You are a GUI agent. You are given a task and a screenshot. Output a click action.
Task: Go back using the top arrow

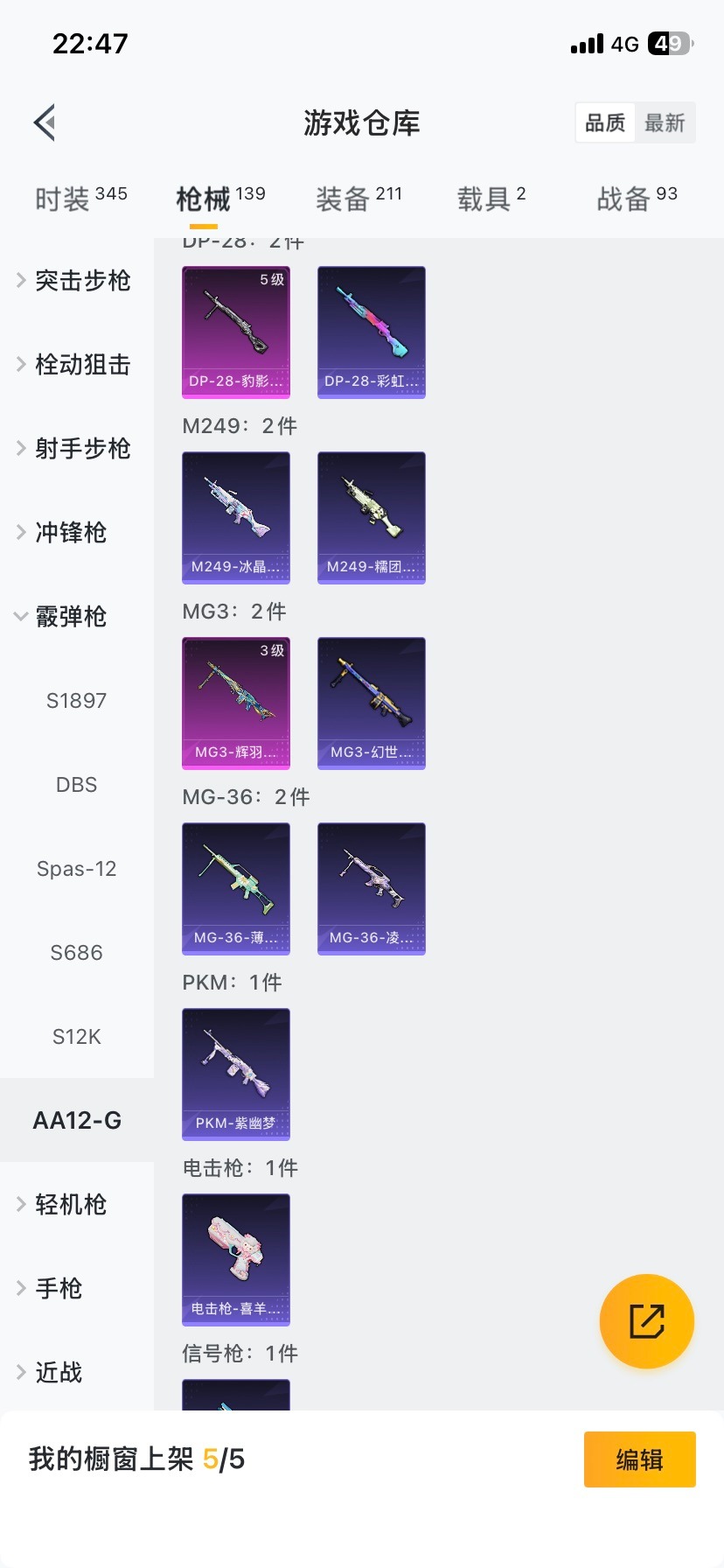coord(45,122)
